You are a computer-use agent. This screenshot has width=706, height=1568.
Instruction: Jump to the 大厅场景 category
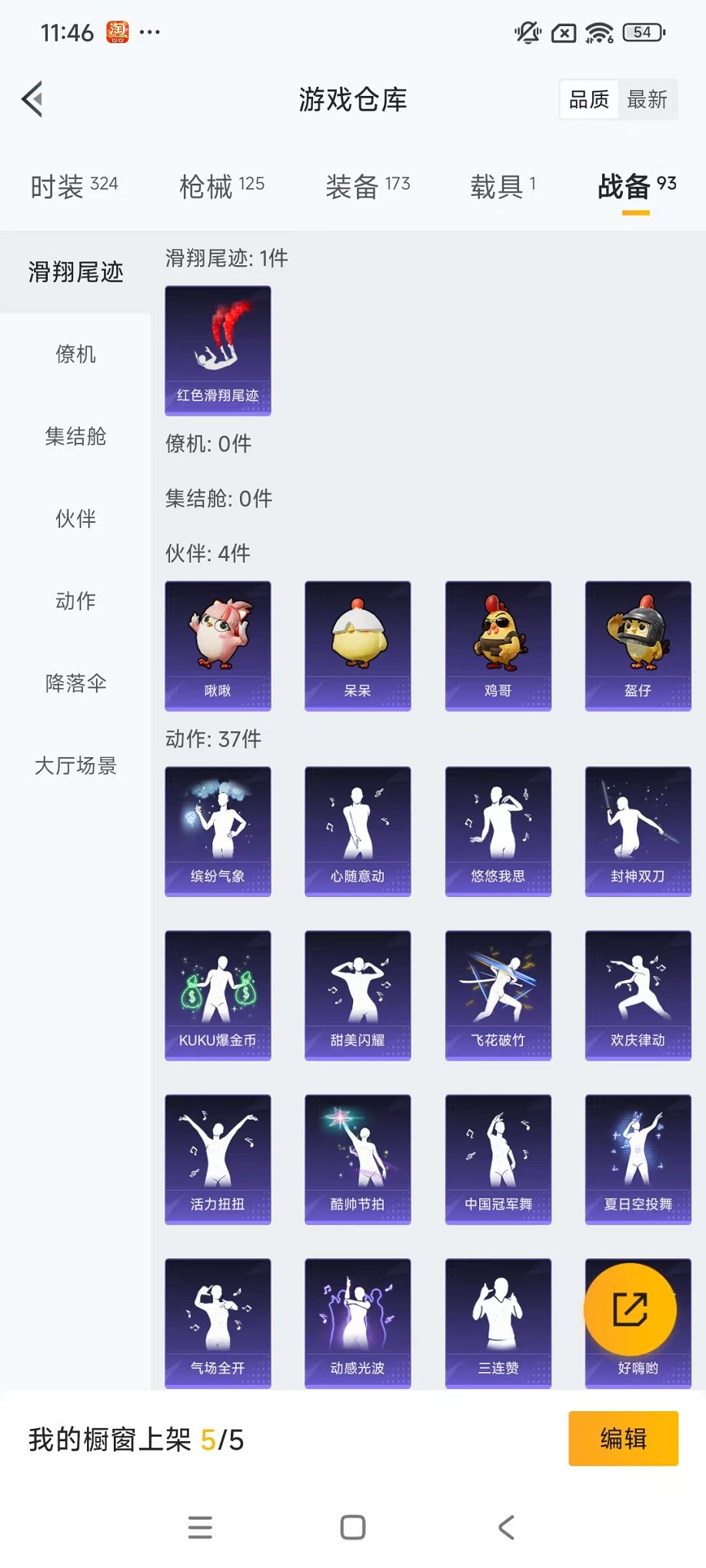tap(75, 766)
